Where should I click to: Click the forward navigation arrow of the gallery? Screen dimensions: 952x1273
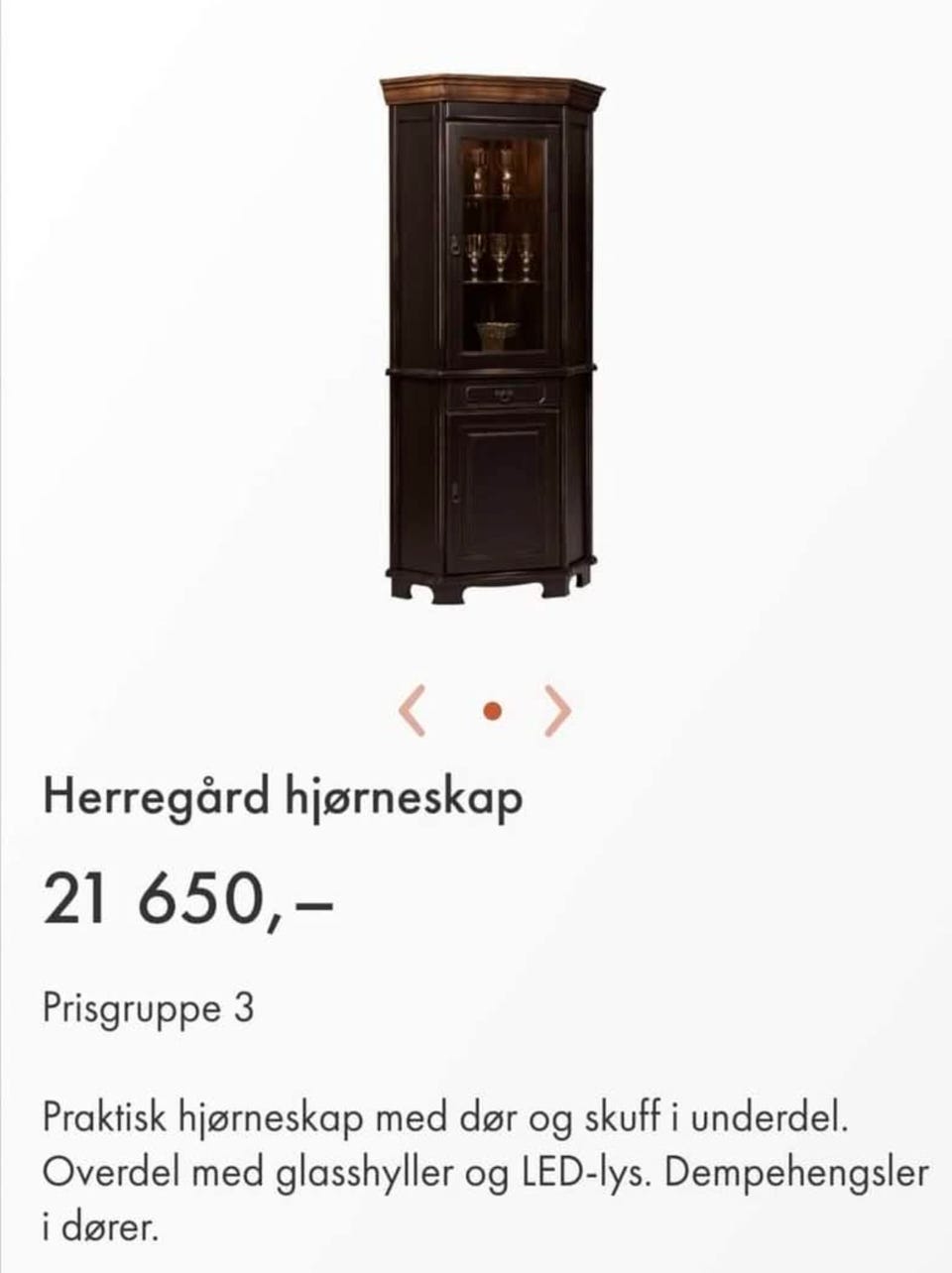(559, 709)
